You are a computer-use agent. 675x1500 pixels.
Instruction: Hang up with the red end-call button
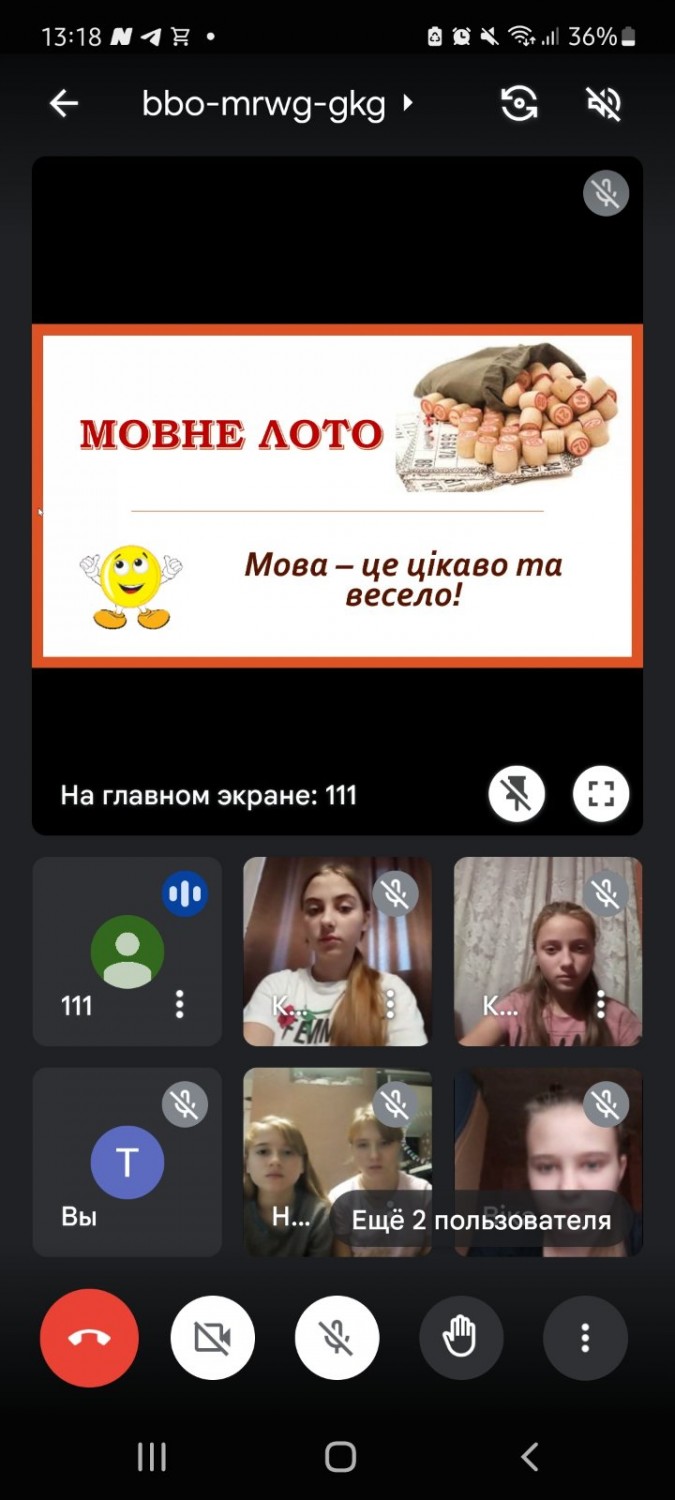pyautogui.click(x=90, y=1338)
